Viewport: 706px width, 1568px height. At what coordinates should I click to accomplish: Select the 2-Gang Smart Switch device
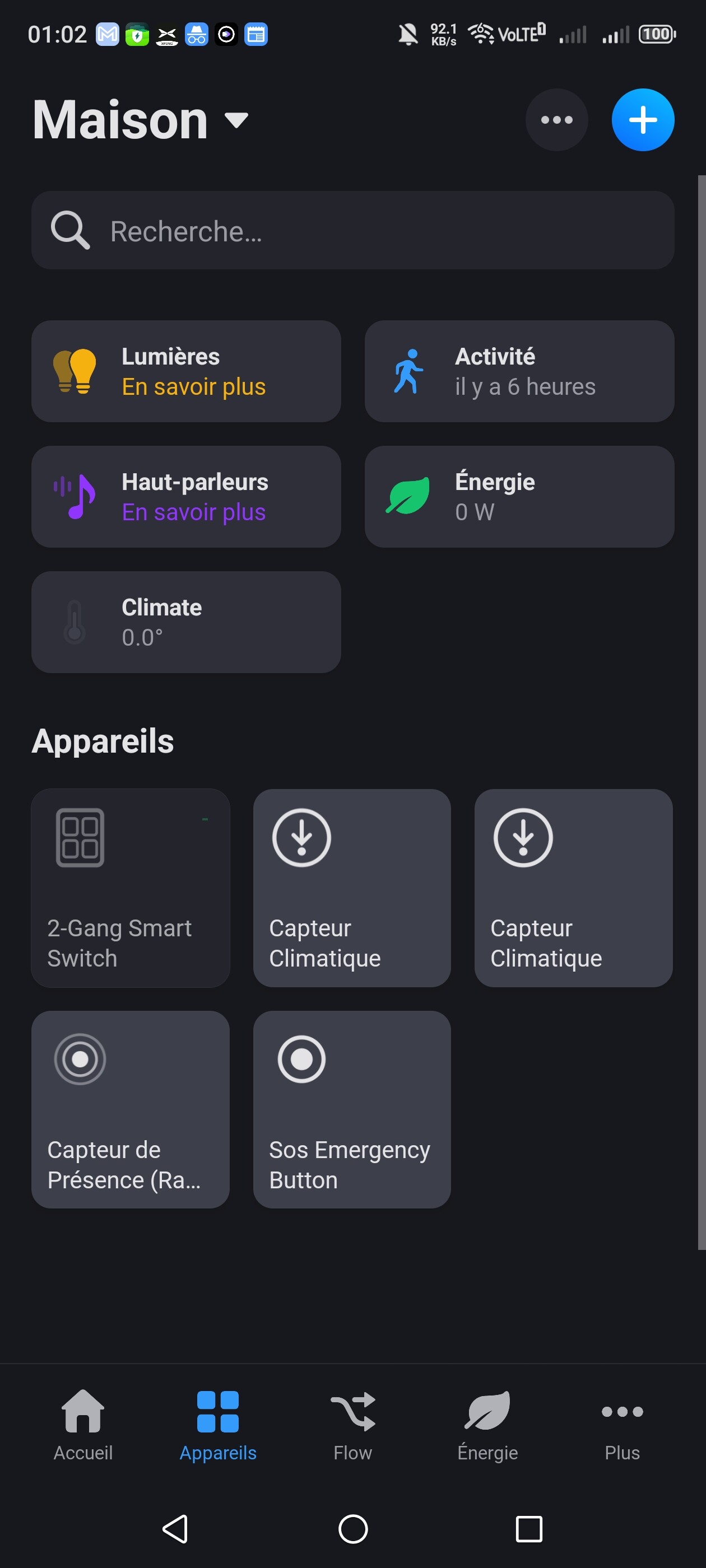131,888
